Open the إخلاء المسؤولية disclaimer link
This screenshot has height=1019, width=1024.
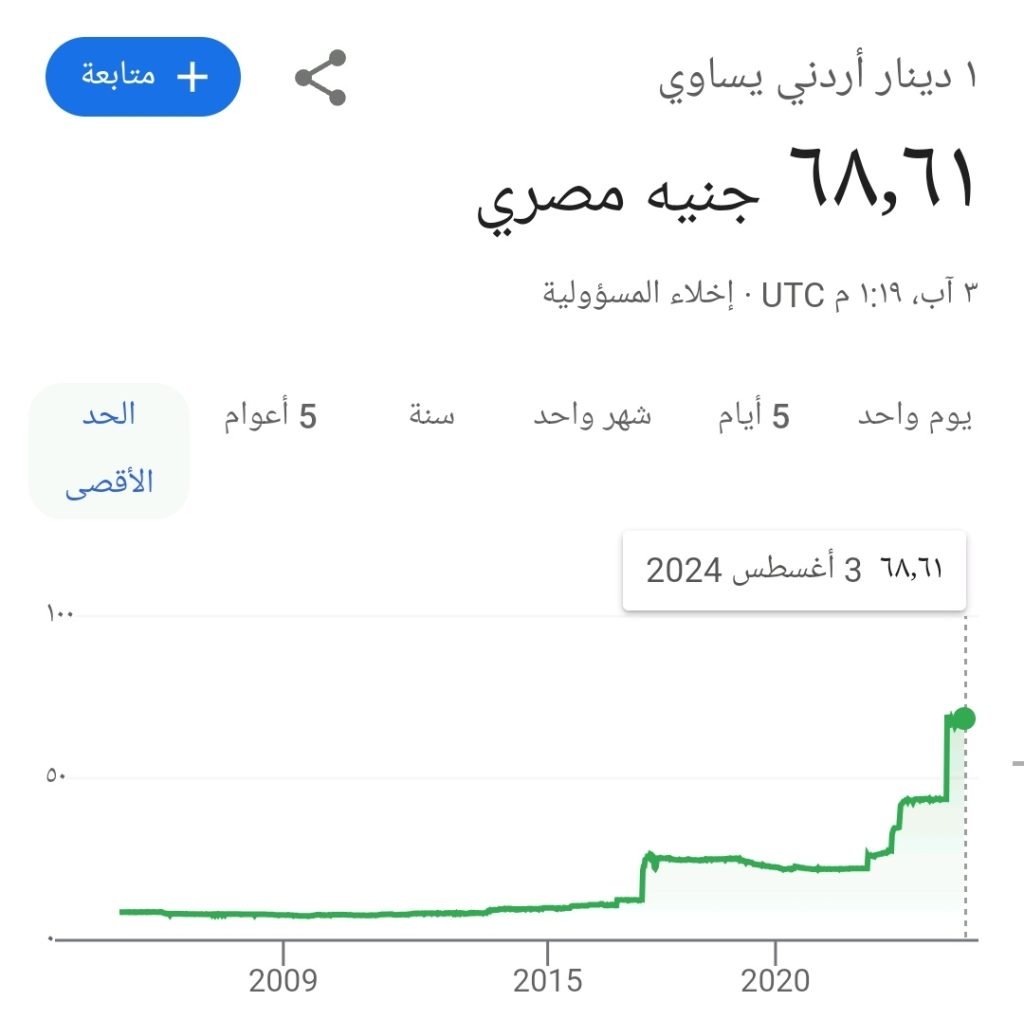coord(639,294)
